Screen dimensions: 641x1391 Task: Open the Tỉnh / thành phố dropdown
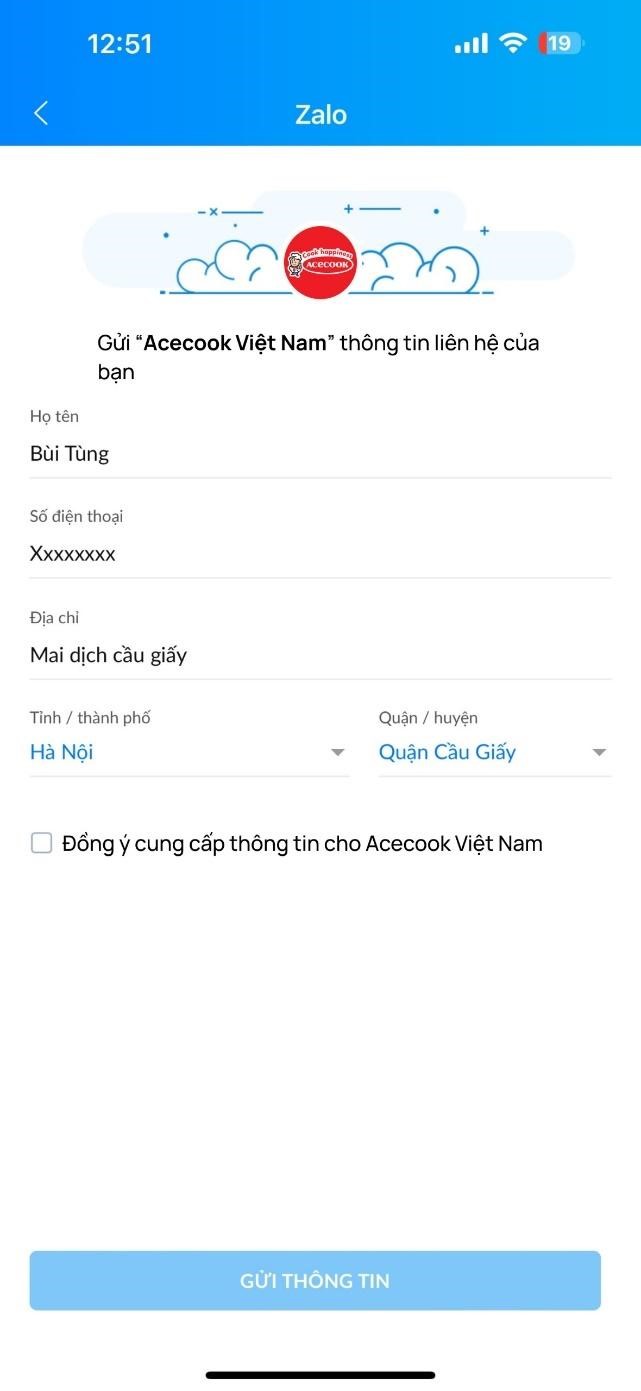pyautogui.click(x=189, y=752)
